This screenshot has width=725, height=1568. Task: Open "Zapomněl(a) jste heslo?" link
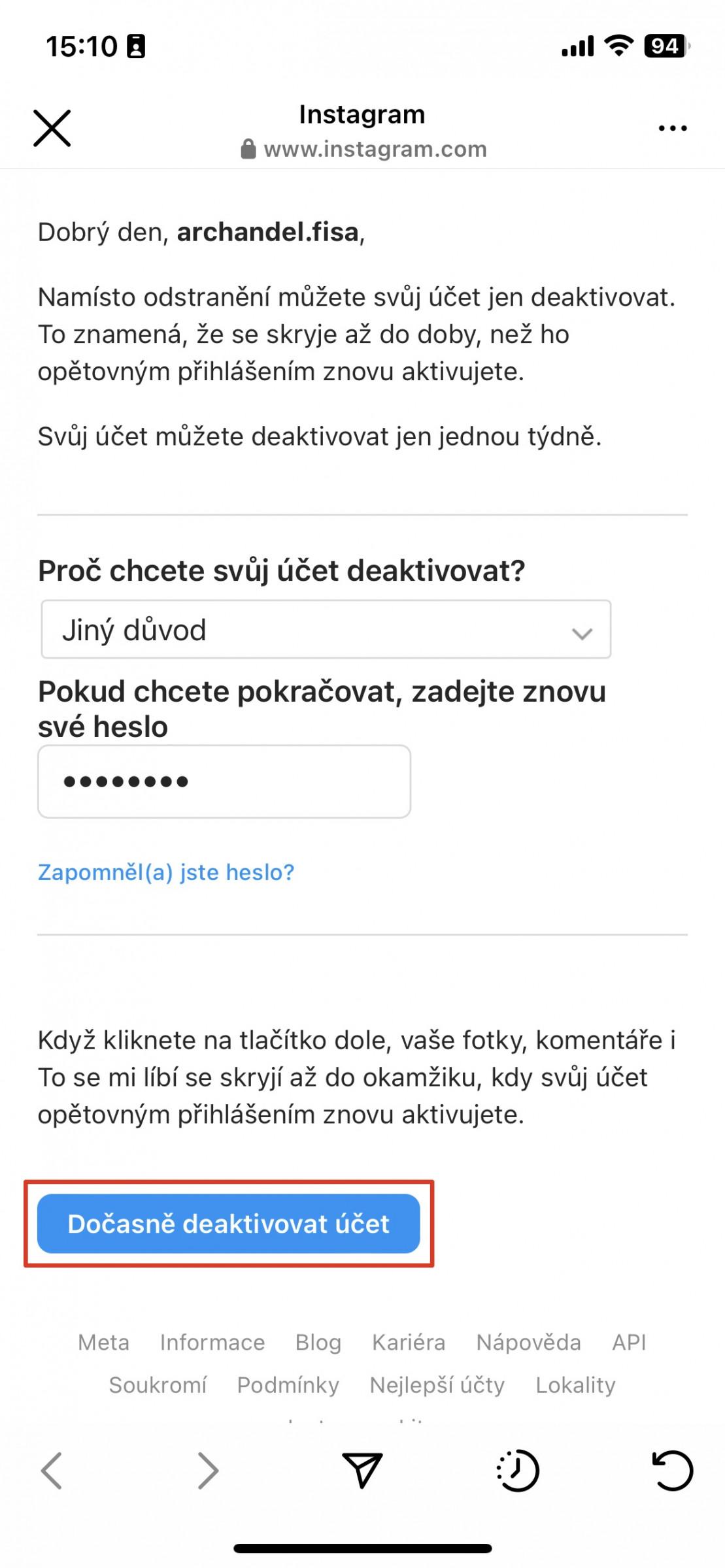[x=166, y=872]
